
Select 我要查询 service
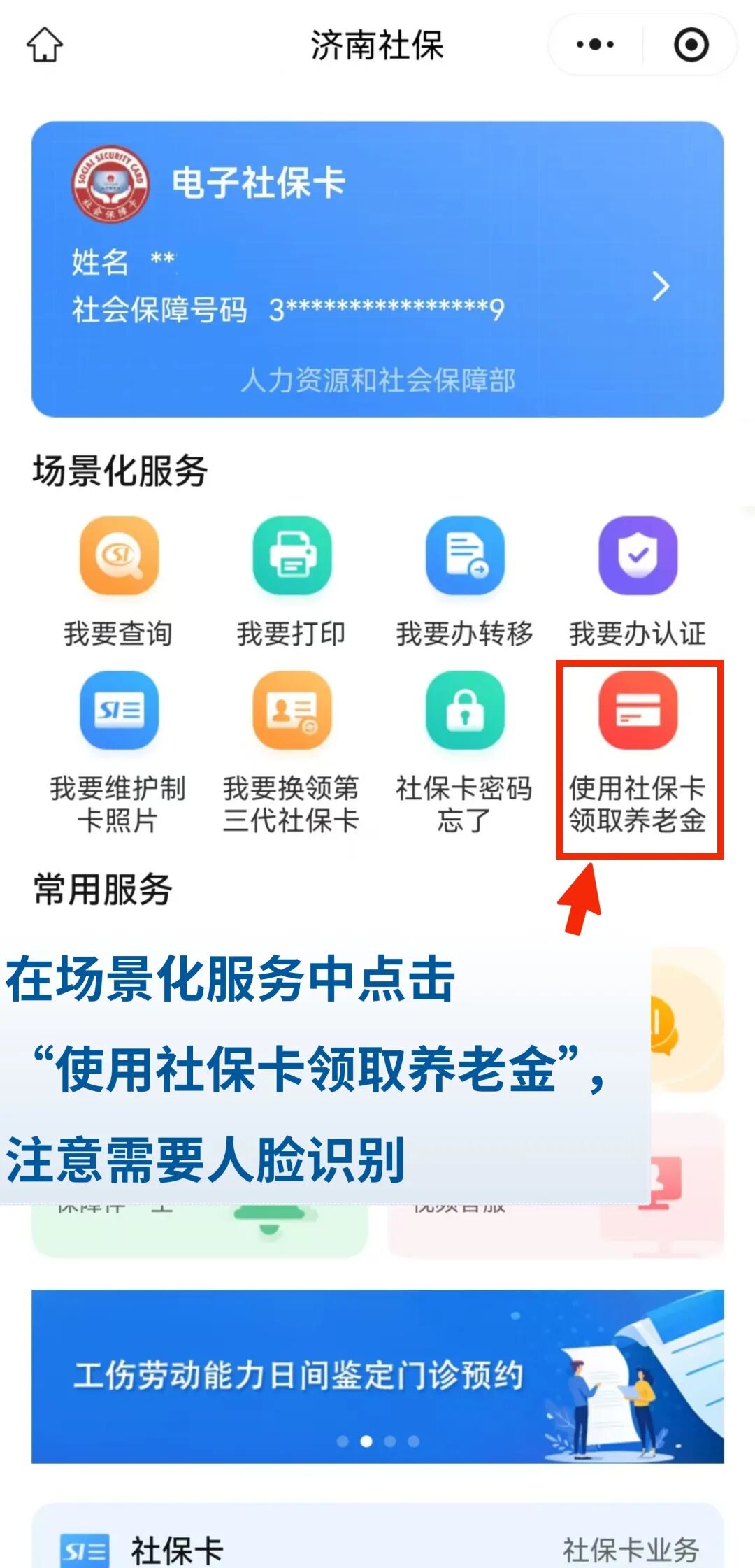pyautogui.click(x=118, y=582)
